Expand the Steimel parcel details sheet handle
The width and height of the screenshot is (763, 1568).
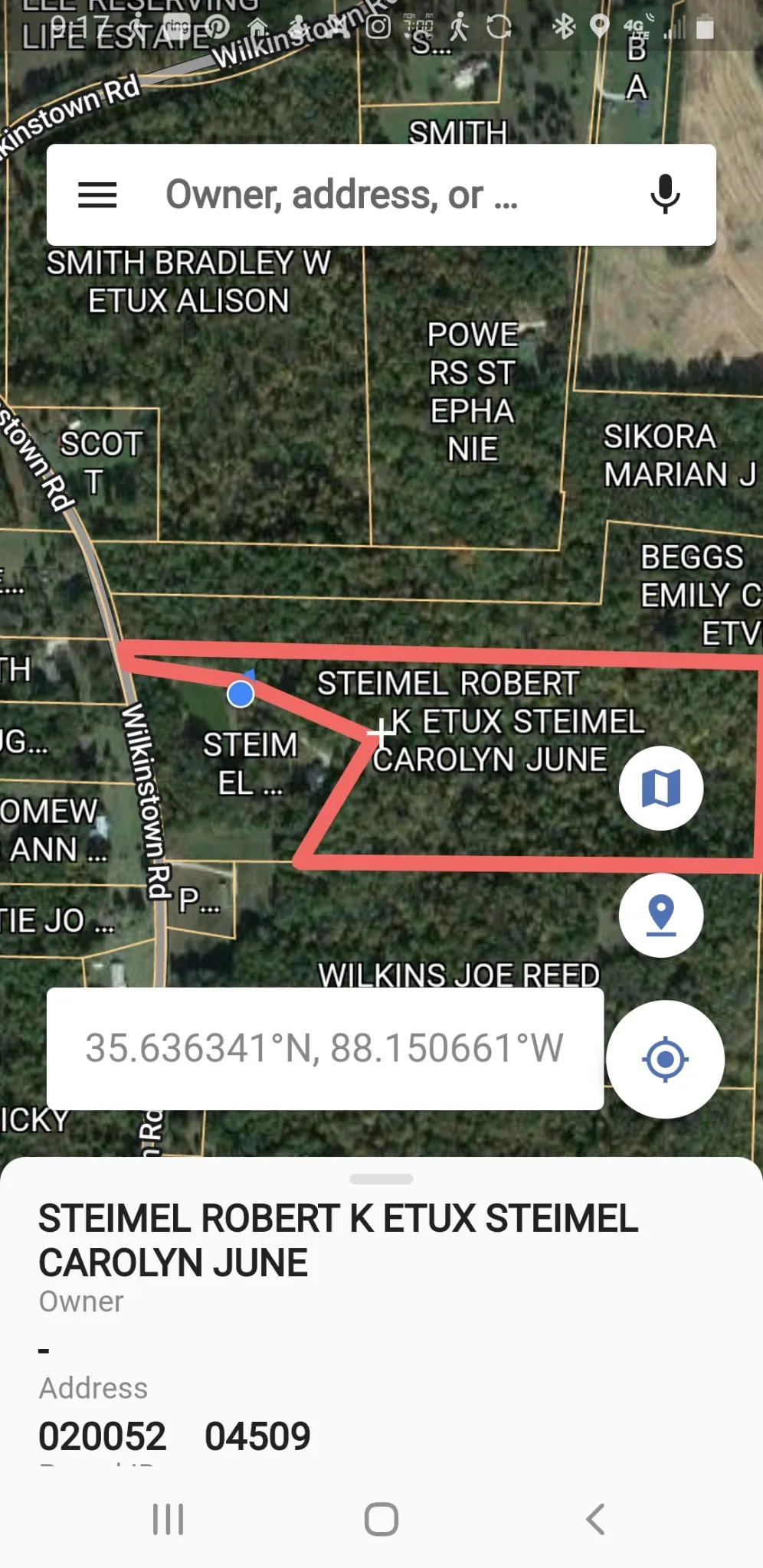[381, 1179]
